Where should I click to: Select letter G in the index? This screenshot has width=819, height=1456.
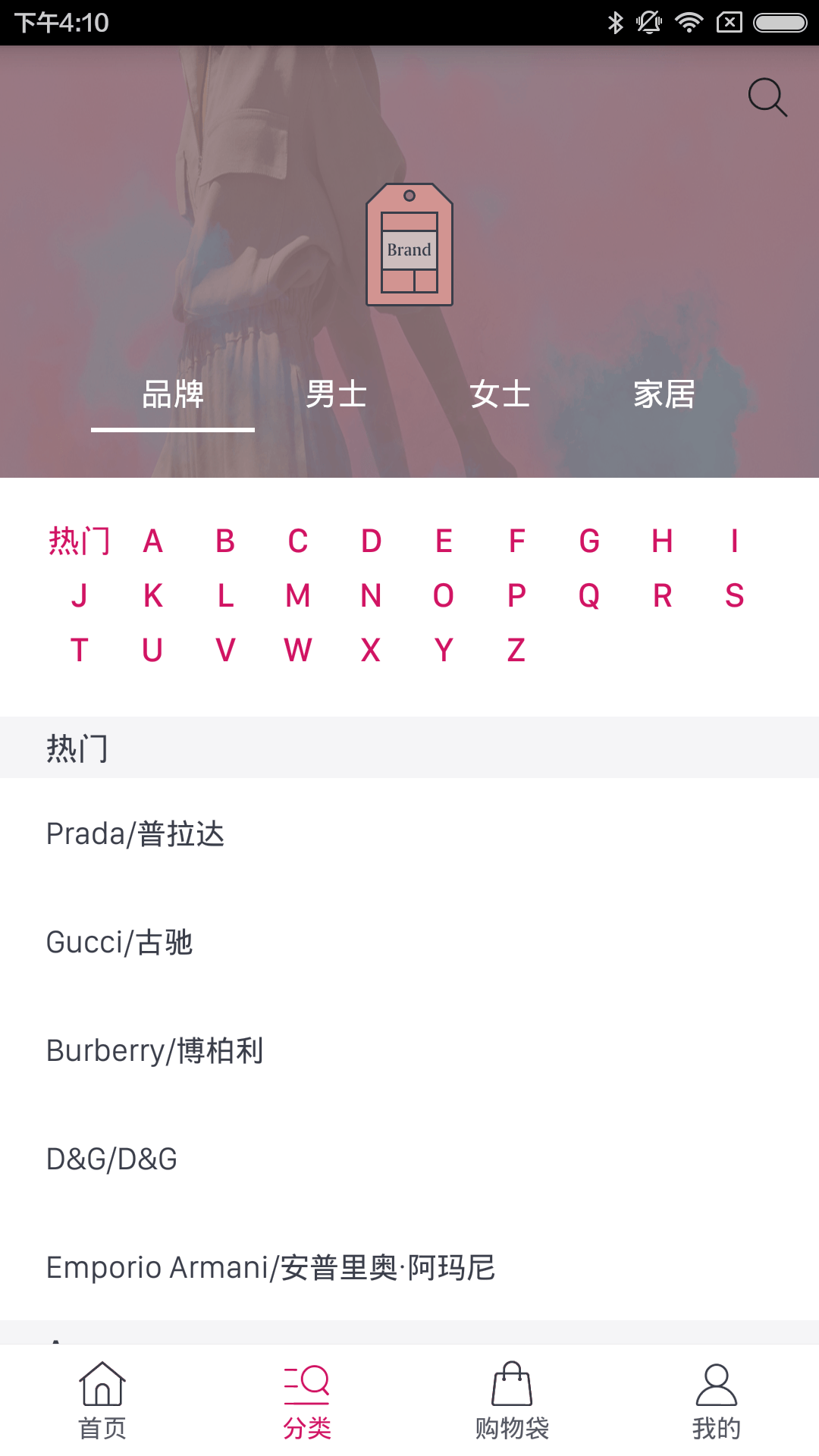point(589,541)
